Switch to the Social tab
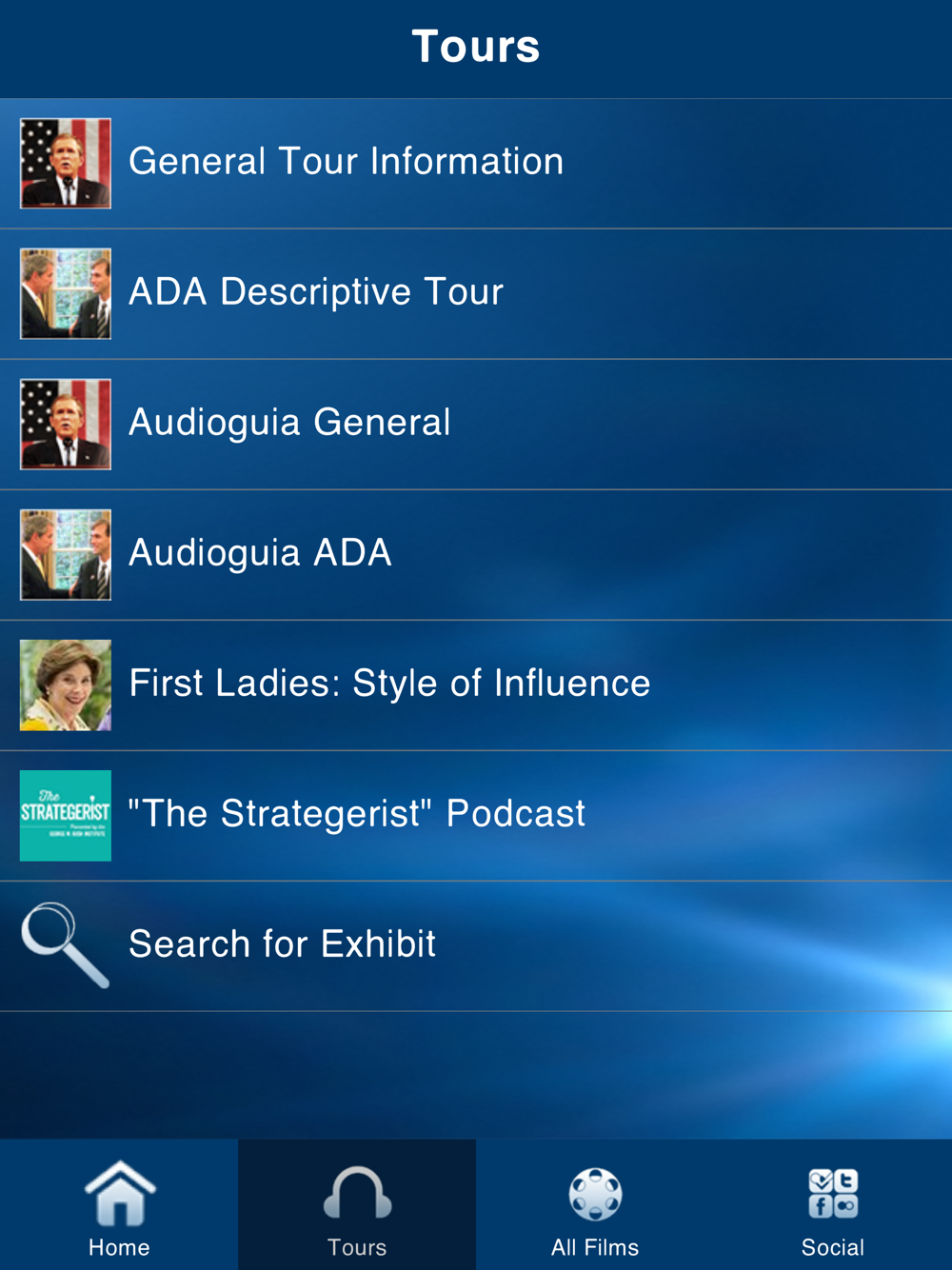Image resolution: width=952 pixels, height=1270 pixels. [x=833, y=1206]
